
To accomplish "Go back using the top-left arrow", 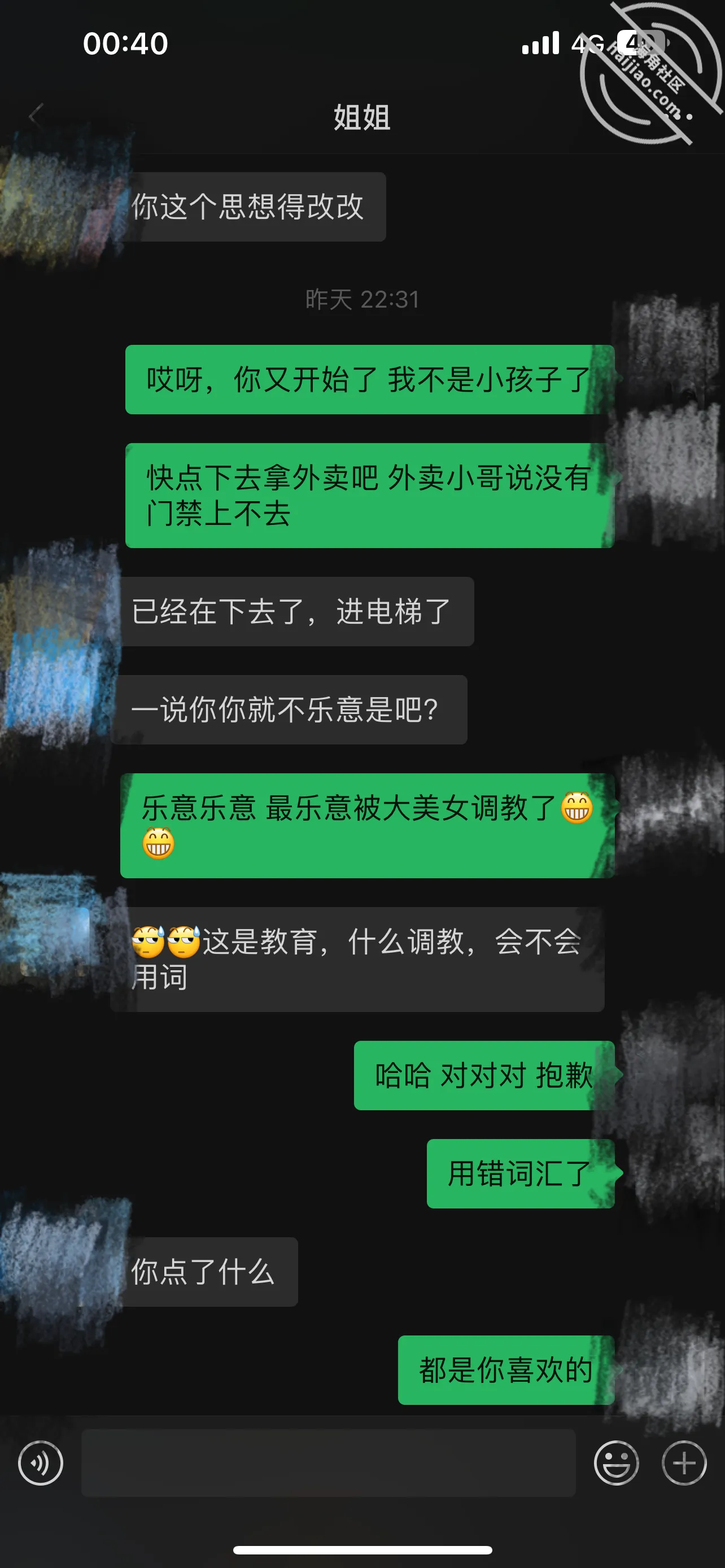I will pyautogui.click(x=36, y=116).
